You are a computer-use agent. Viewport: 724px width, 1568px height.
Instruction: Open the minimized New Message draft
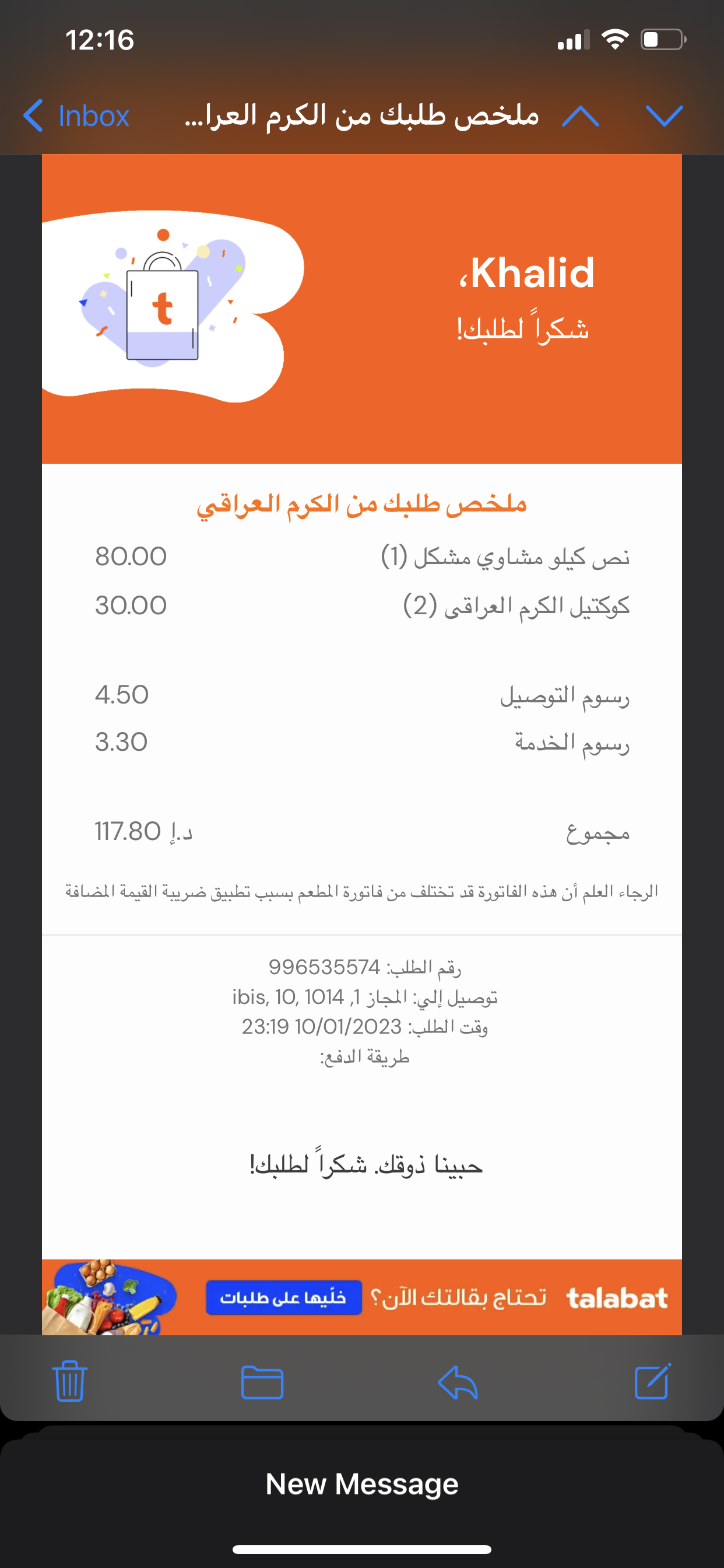362,1484
